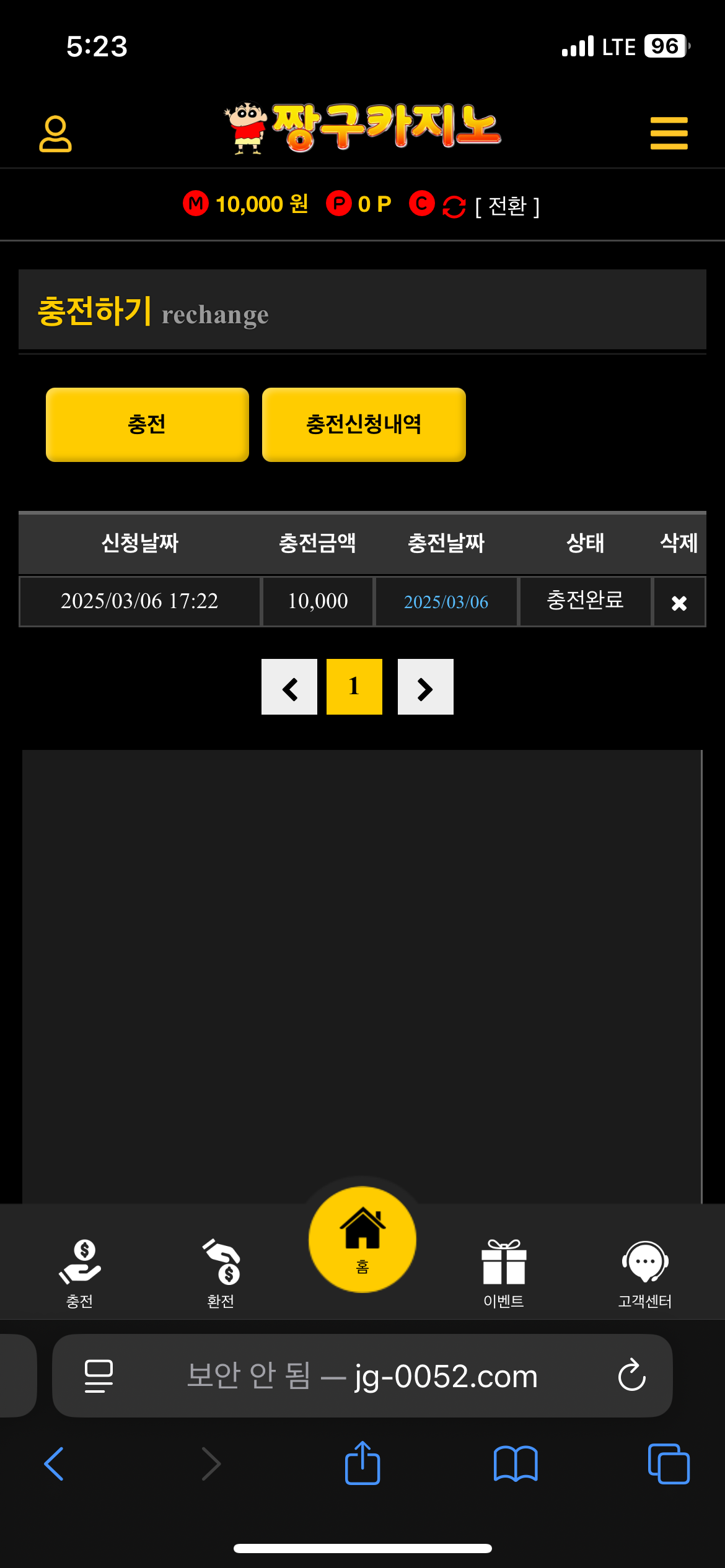Tap the 전환 convert link
725x1568 pixels.
click(x=507, y=206)
